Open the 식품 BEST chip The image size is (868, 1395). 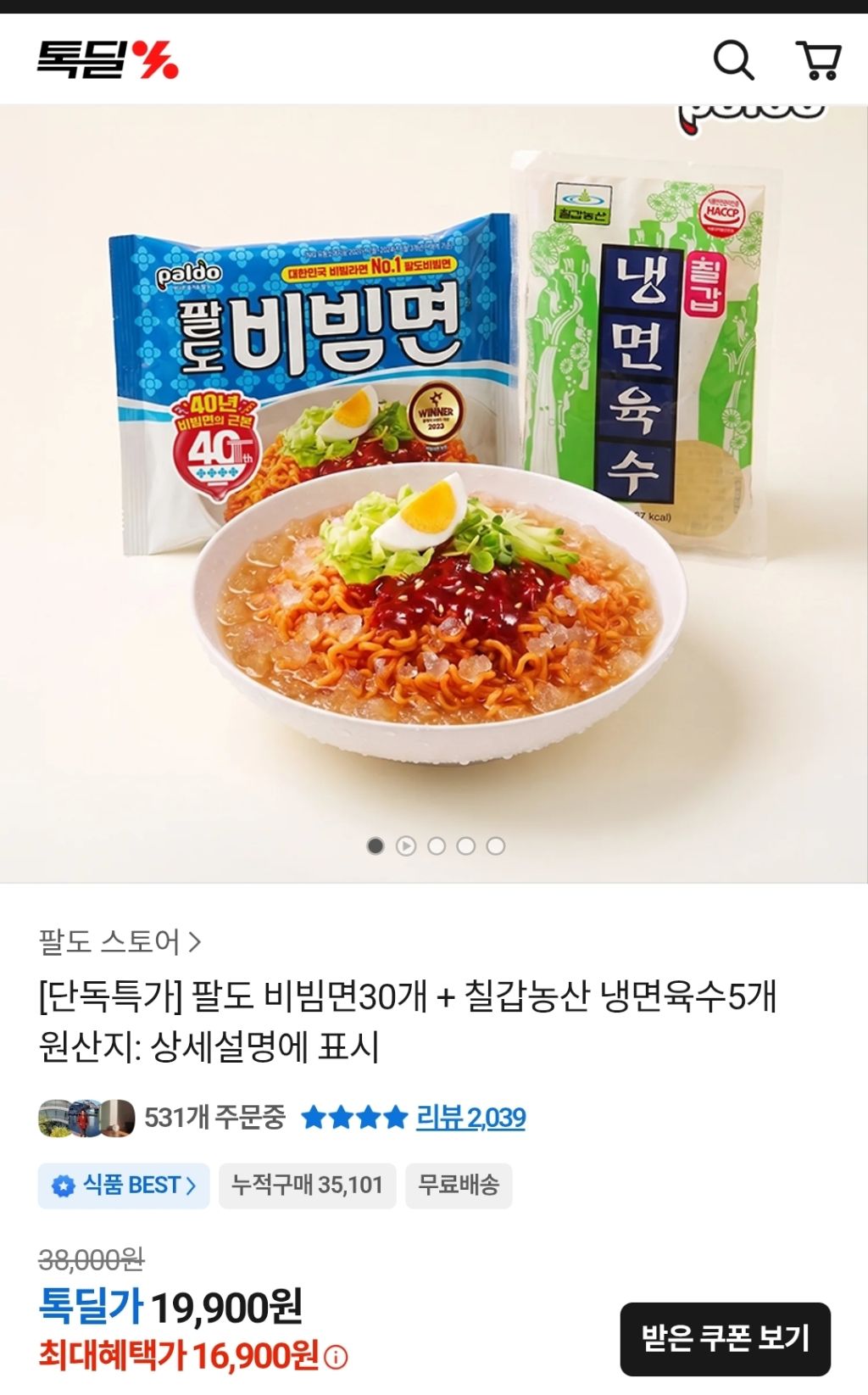point(124,1186)
